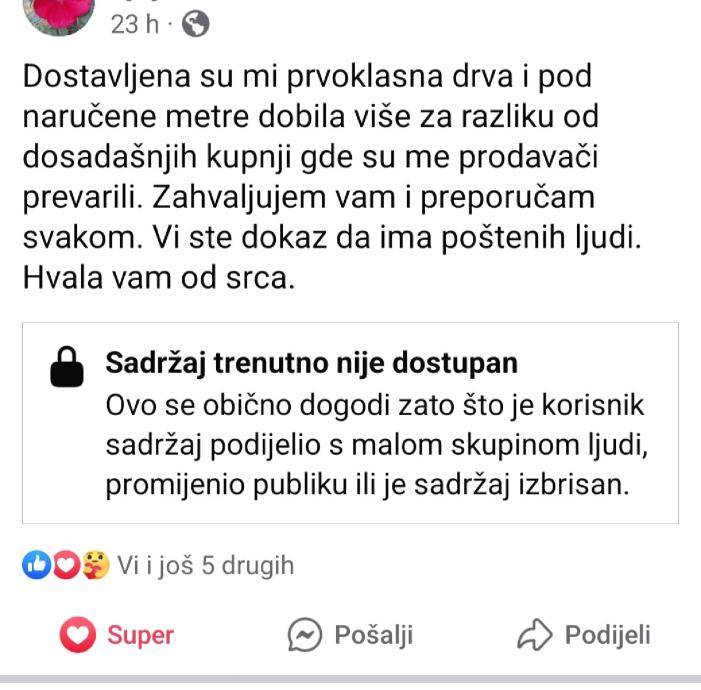Screen dimensions: 701x690
Task: Open the post's 23 h timestamp
Action: click(134, 25)
